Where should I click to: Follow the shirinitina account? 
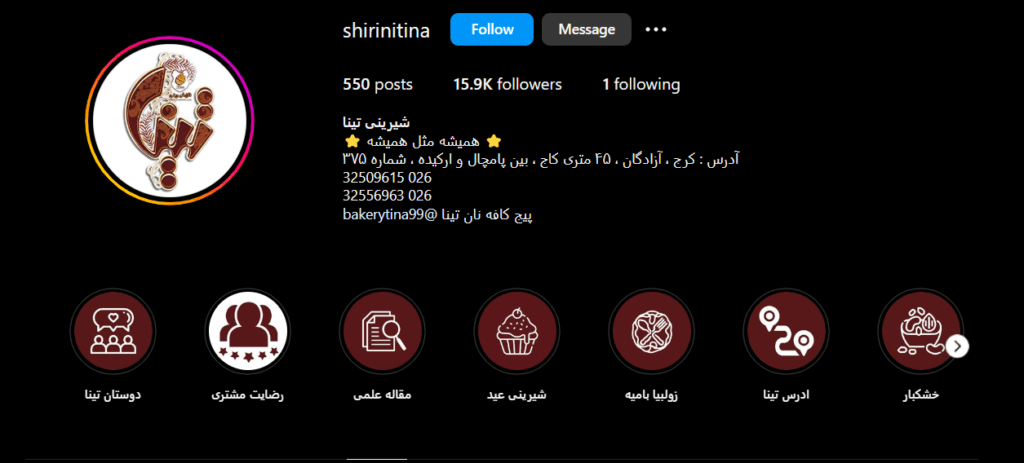pos(492,29)
